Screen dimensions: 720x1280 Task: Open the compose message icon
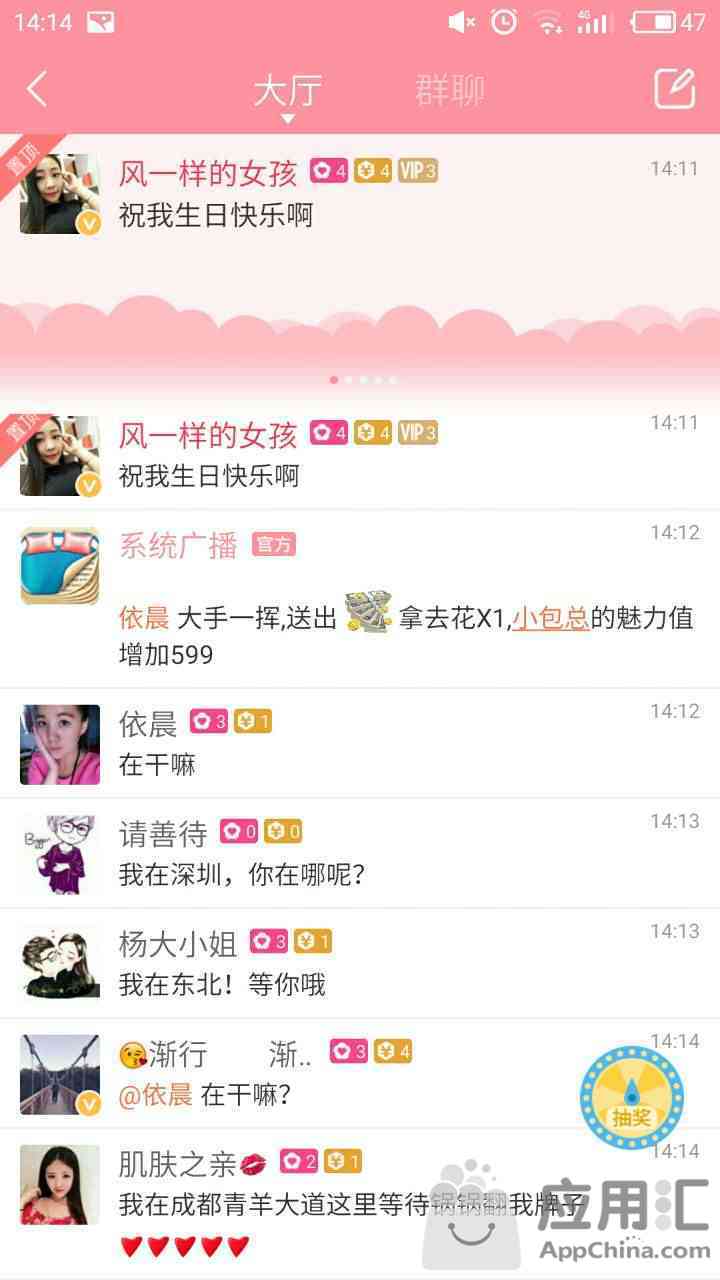675,89
